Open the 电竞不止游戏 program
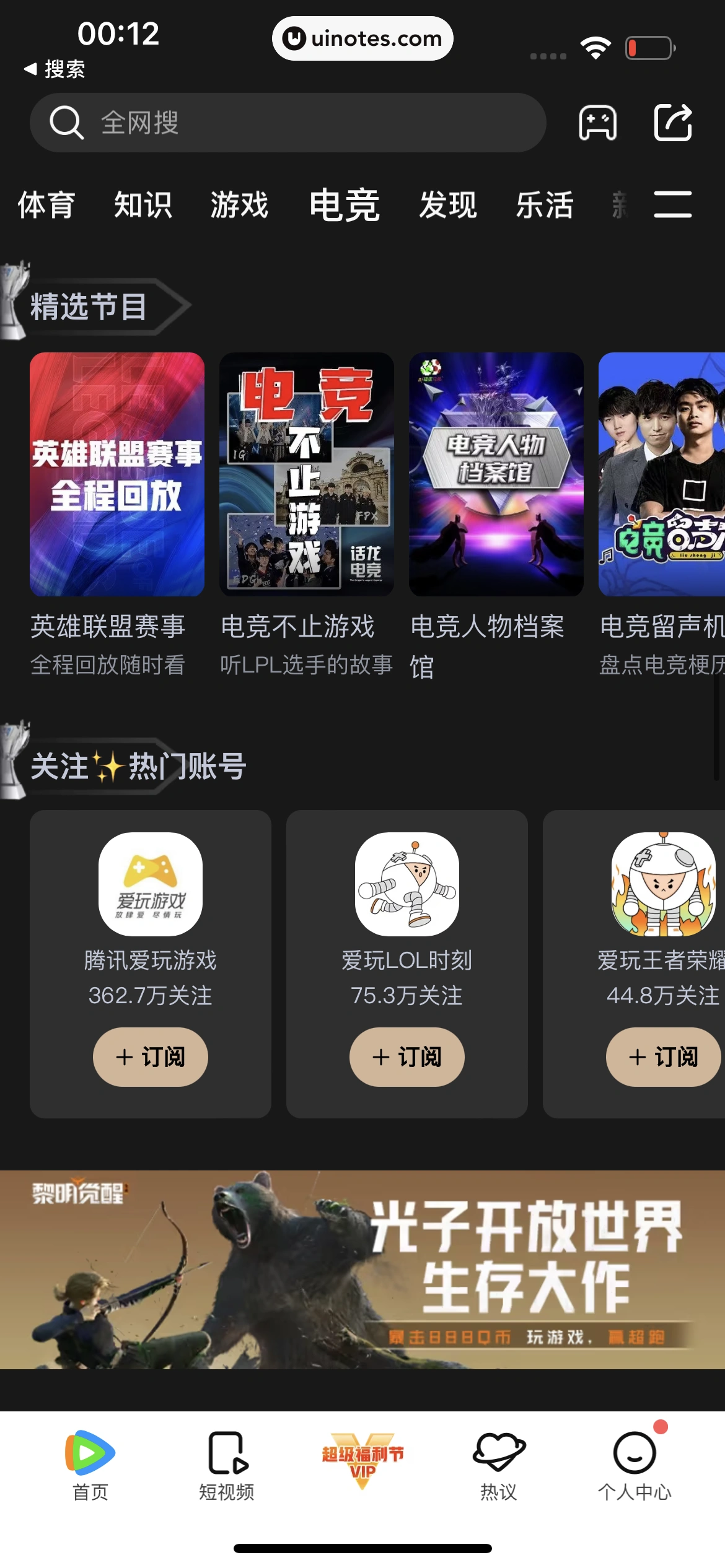This screenshot has width=725, height=1568. coord(307,474)
